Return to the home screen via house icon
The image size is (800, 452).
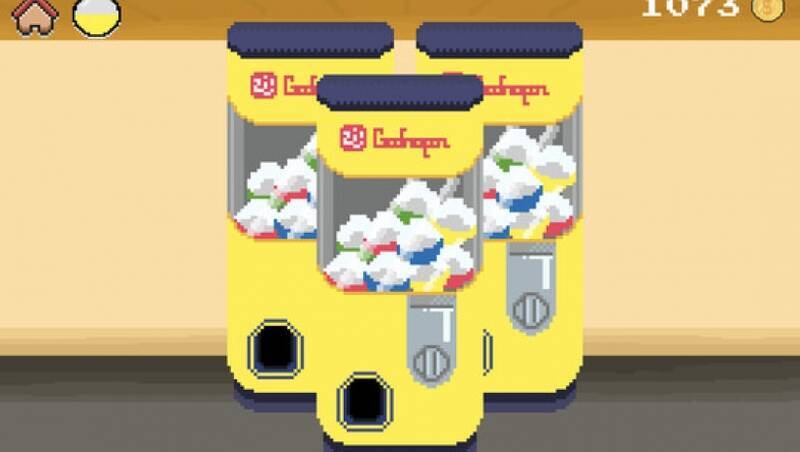tap(35, 14)
